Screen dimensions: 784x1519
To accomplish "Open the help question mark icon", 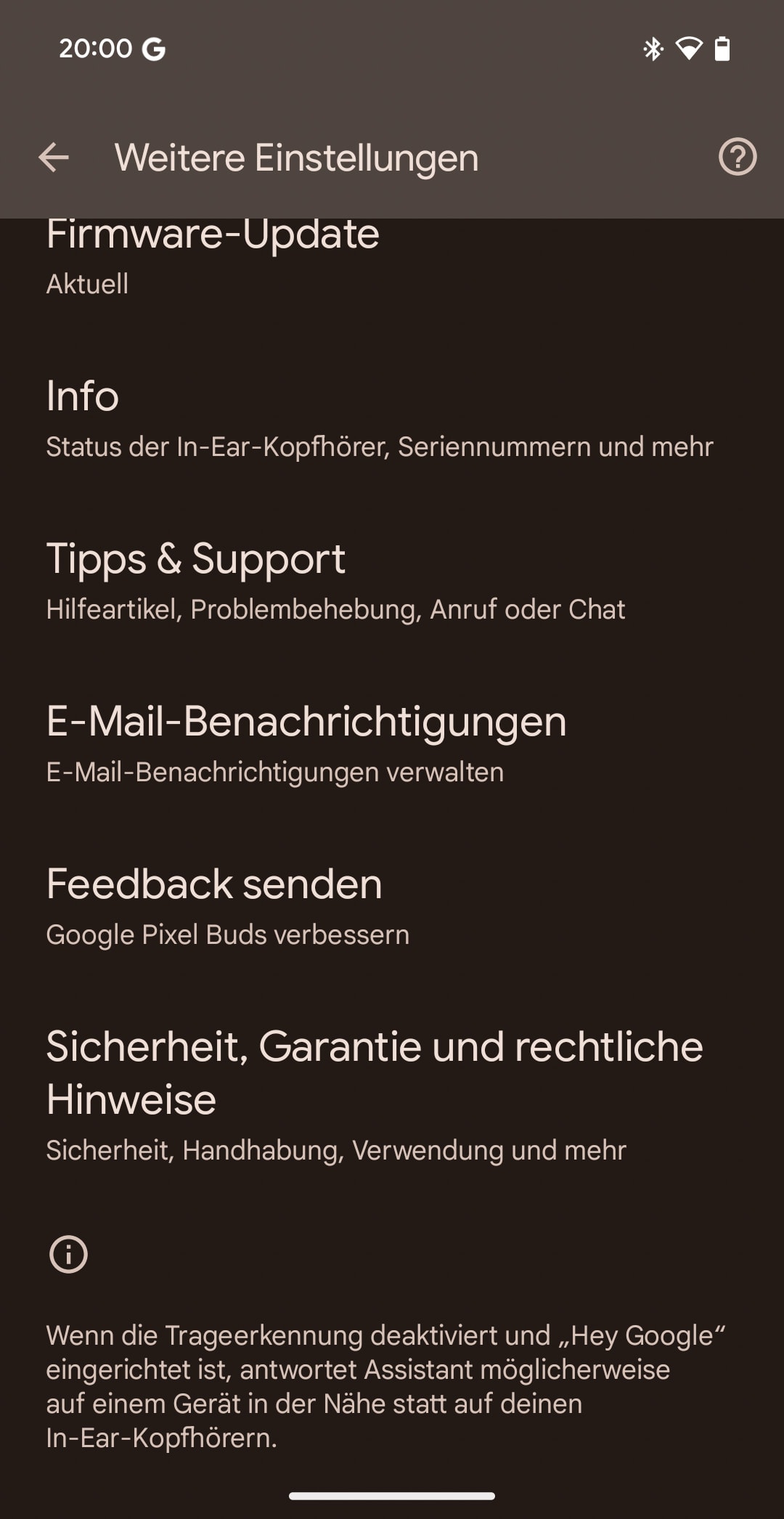I will click(738, 157).
